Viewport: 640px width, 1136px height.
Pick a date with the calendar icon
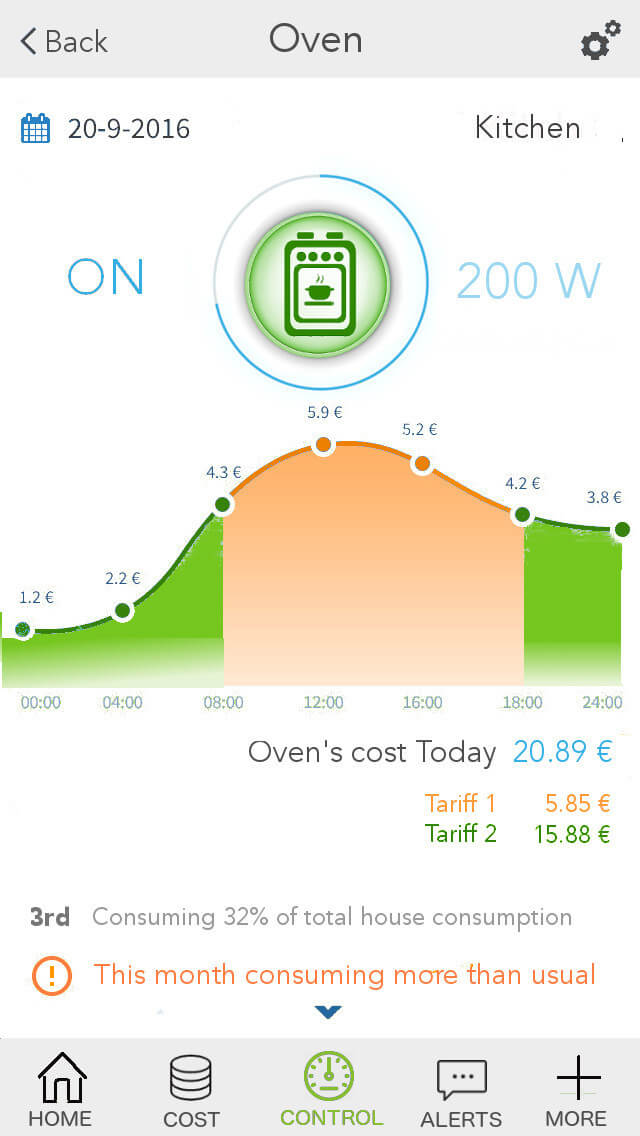[36, 128]
